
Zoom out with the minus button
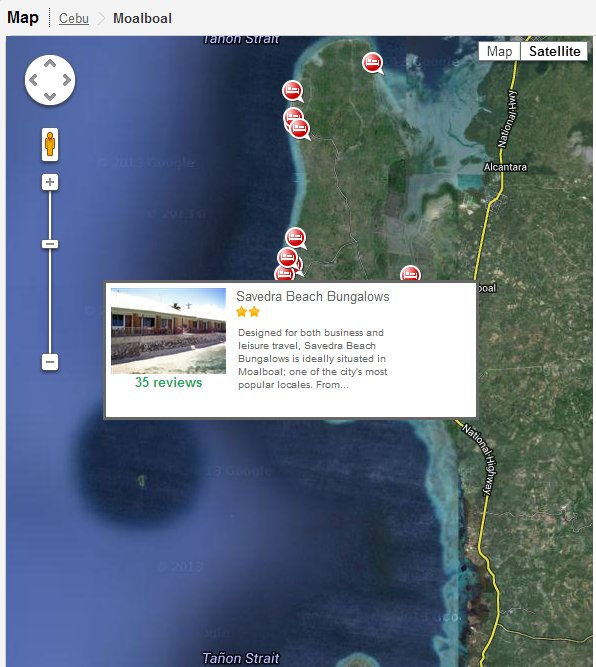pos(50,362)
